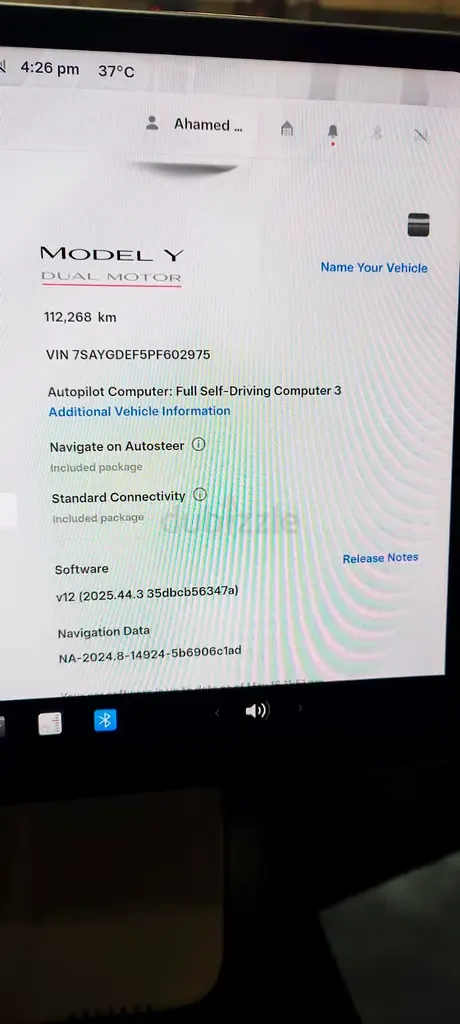This screenshot has width=460, height=1024.
Task: View the software Release Notes
Action: click(380, 558)
